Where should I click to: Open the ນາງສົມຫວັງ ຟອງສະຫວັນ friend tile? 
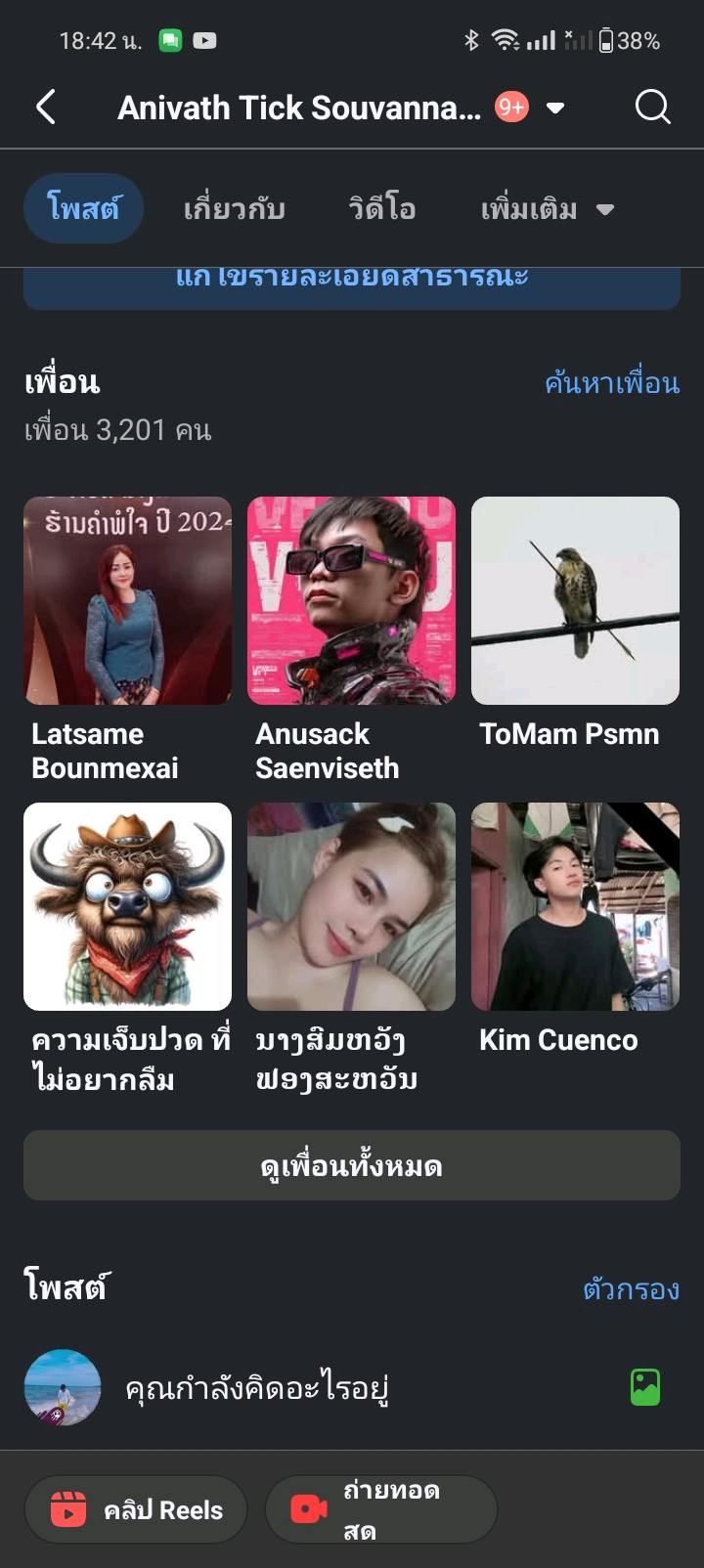[x=351, y=906]
